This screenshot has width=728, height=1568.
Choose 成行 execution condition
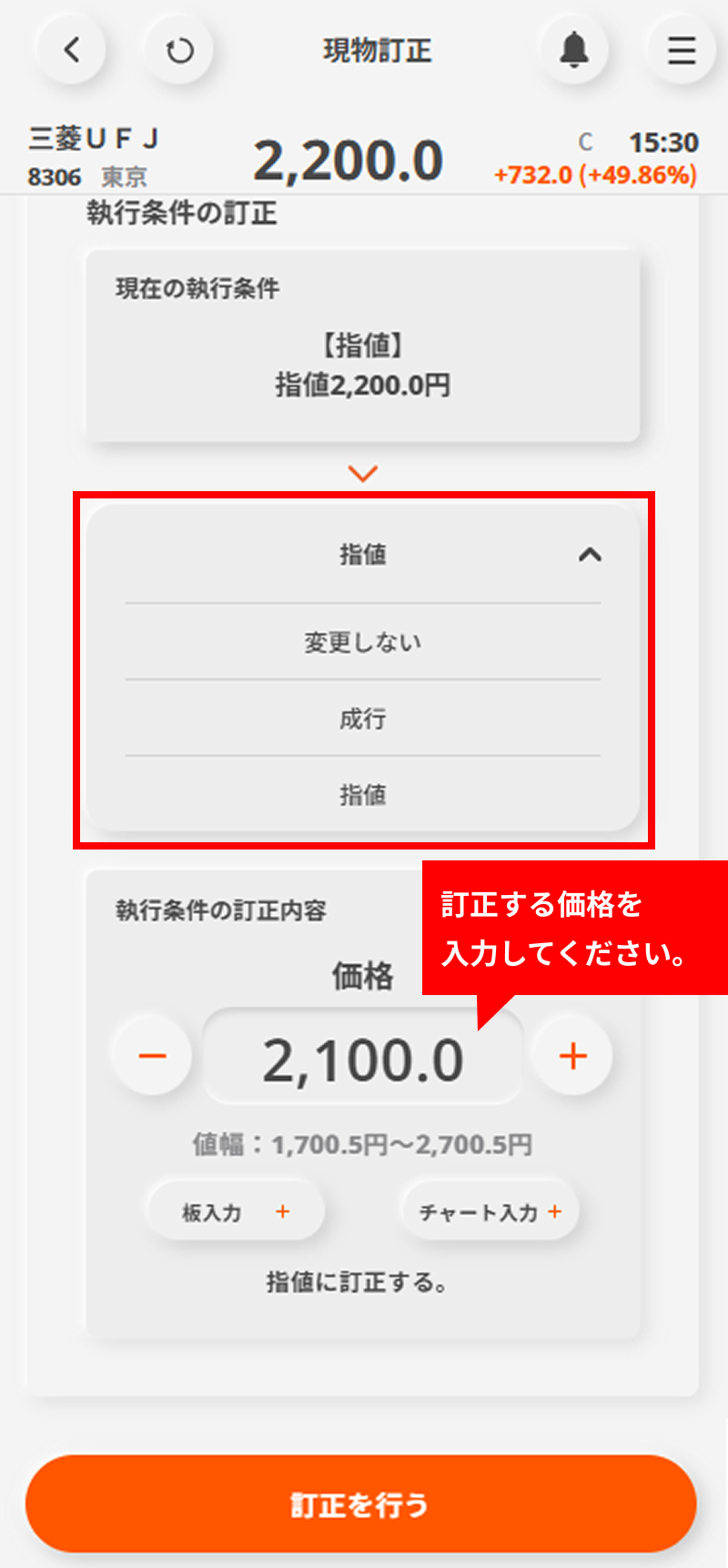362,719
